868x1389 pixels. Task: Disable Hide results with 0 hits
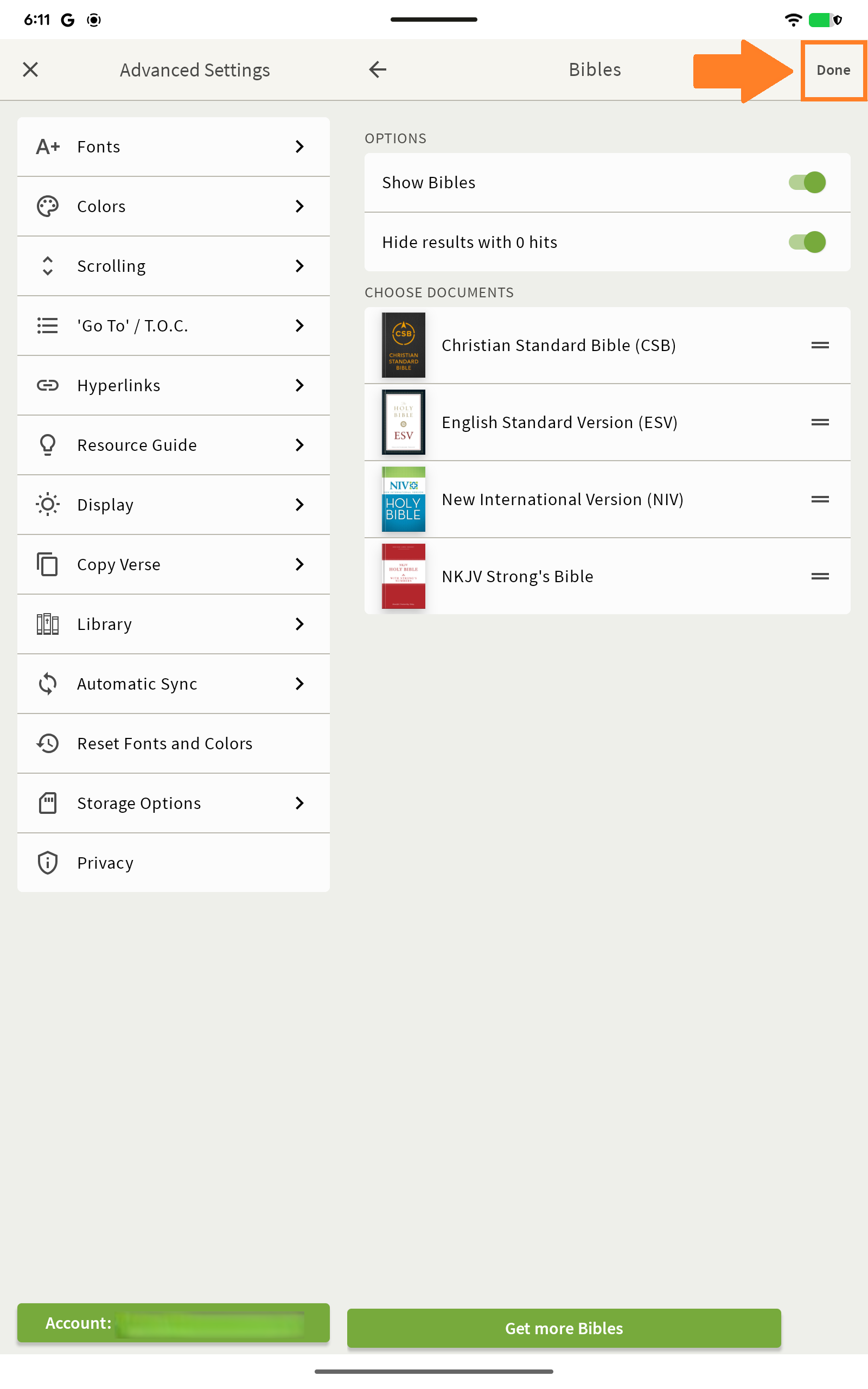(x=807, y=242)
